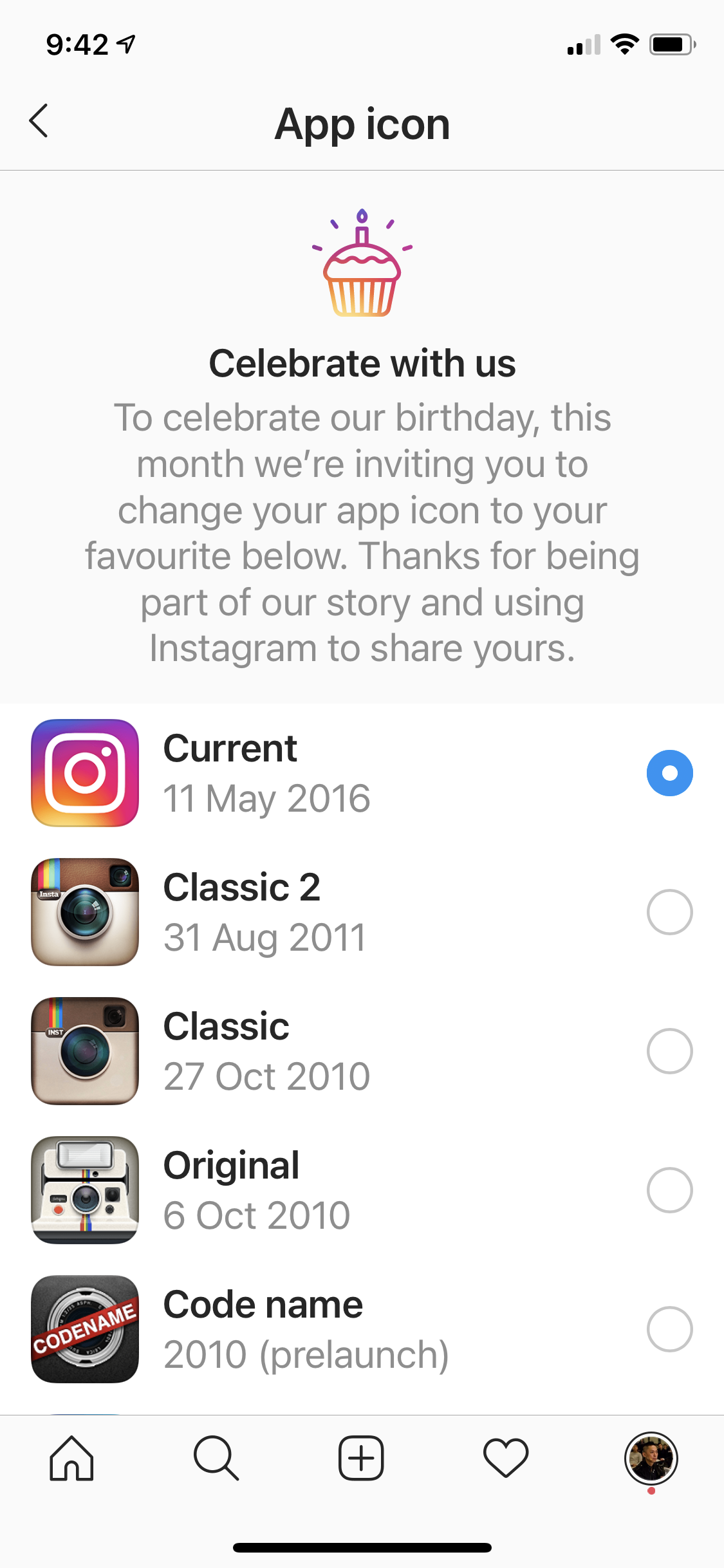This screenshot has height=1568, width=724.
Task: Choose the Code name prelaunch icon
Action: click(x=362, y=1329)
